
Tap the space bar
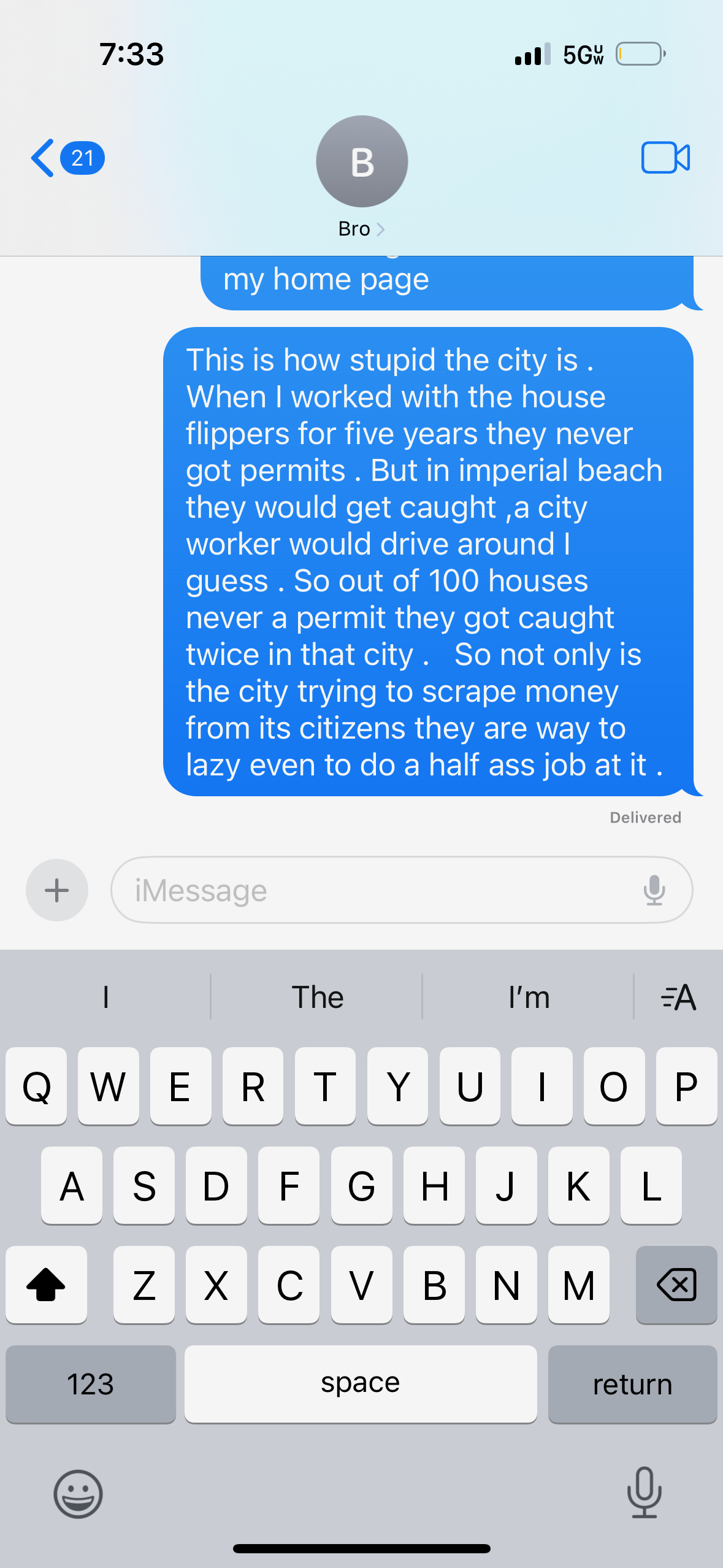(x=361, y=1384)
